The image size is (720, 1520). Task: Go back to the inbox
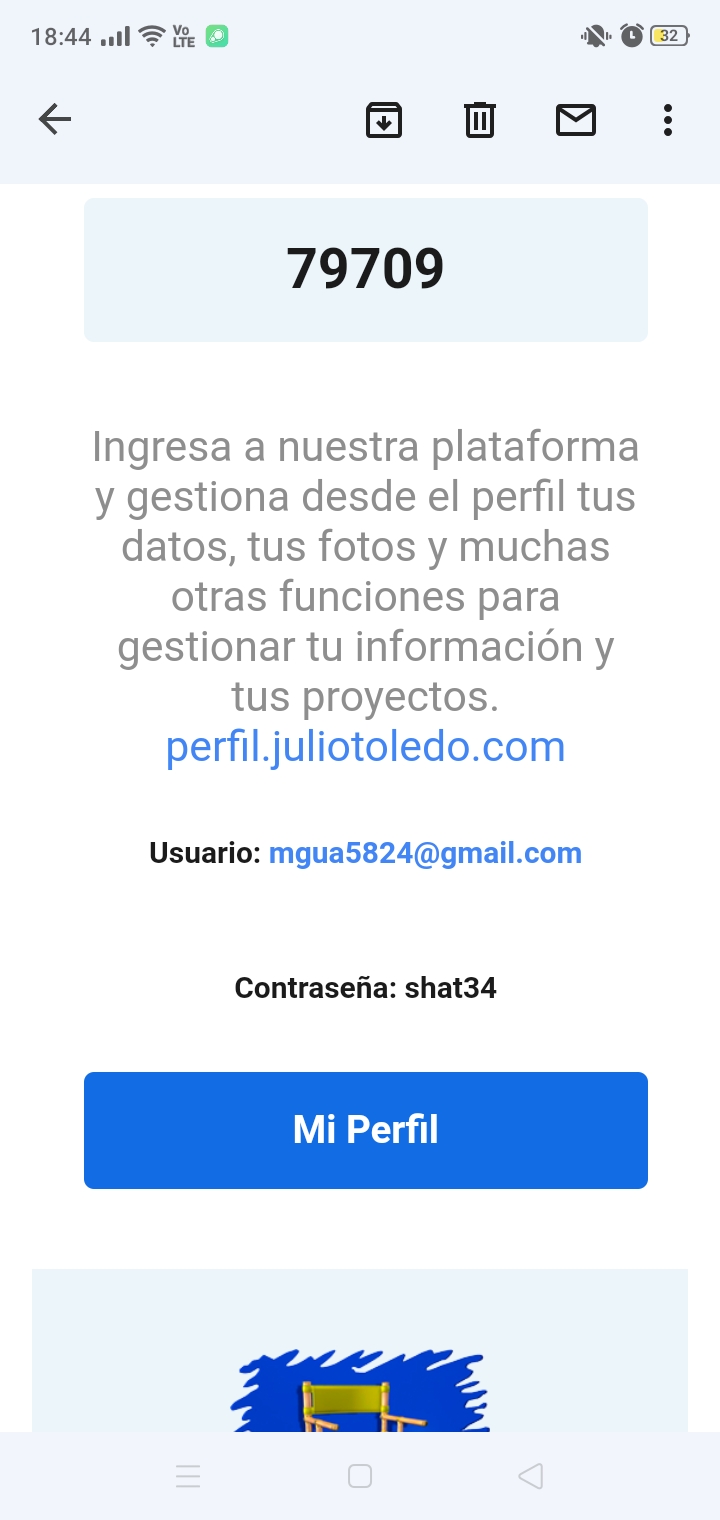[55, 120]
